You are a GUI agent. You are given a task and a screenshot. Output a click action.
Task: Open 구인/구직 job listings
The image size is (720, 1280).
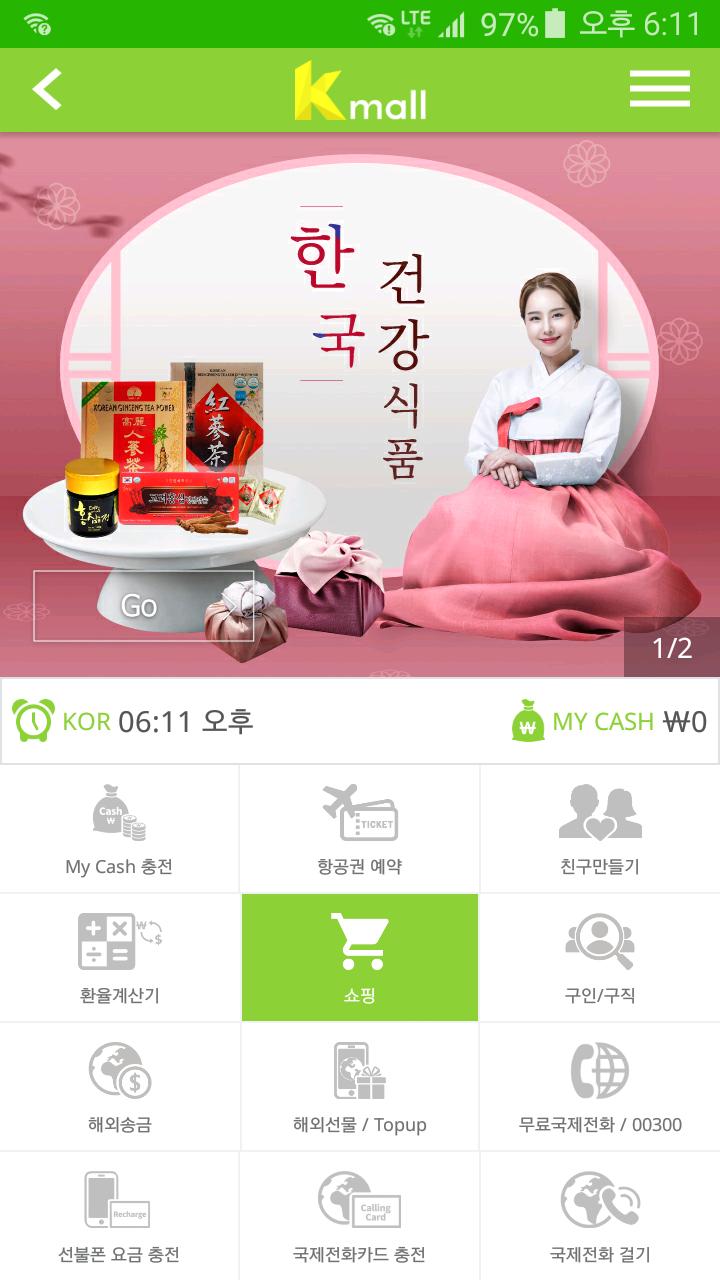click(x=600, y=958)
